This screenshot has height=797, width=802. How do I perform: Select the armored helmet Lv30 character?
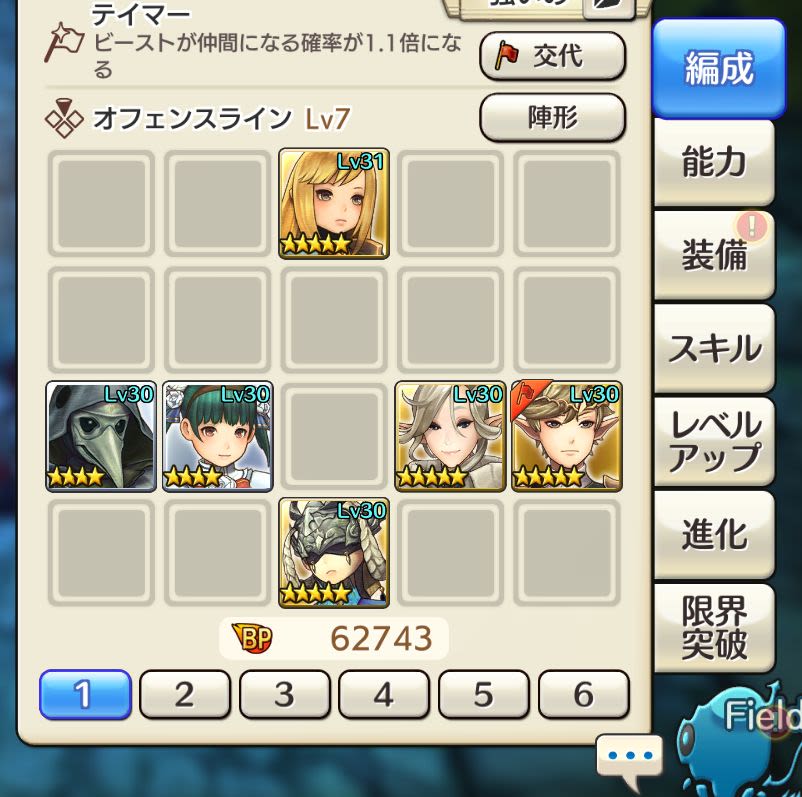pos(334,552)
